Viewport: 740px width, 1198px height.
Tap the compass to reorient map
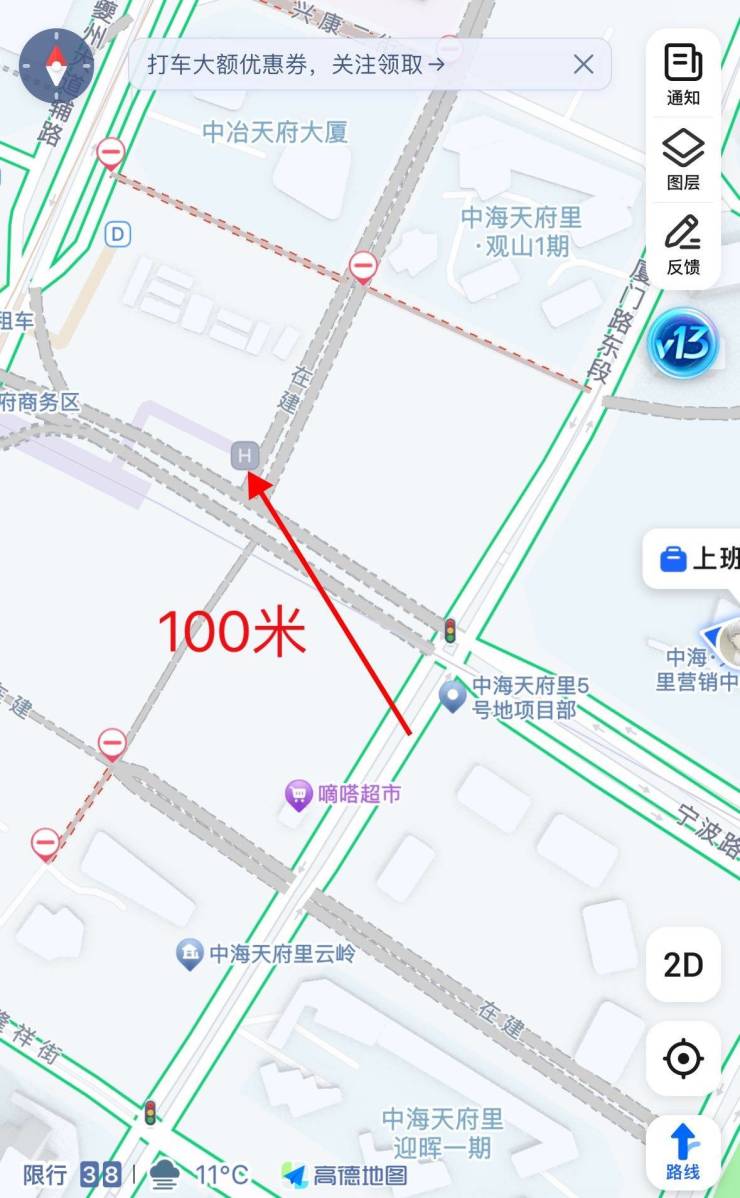click(x=56, y=65)
